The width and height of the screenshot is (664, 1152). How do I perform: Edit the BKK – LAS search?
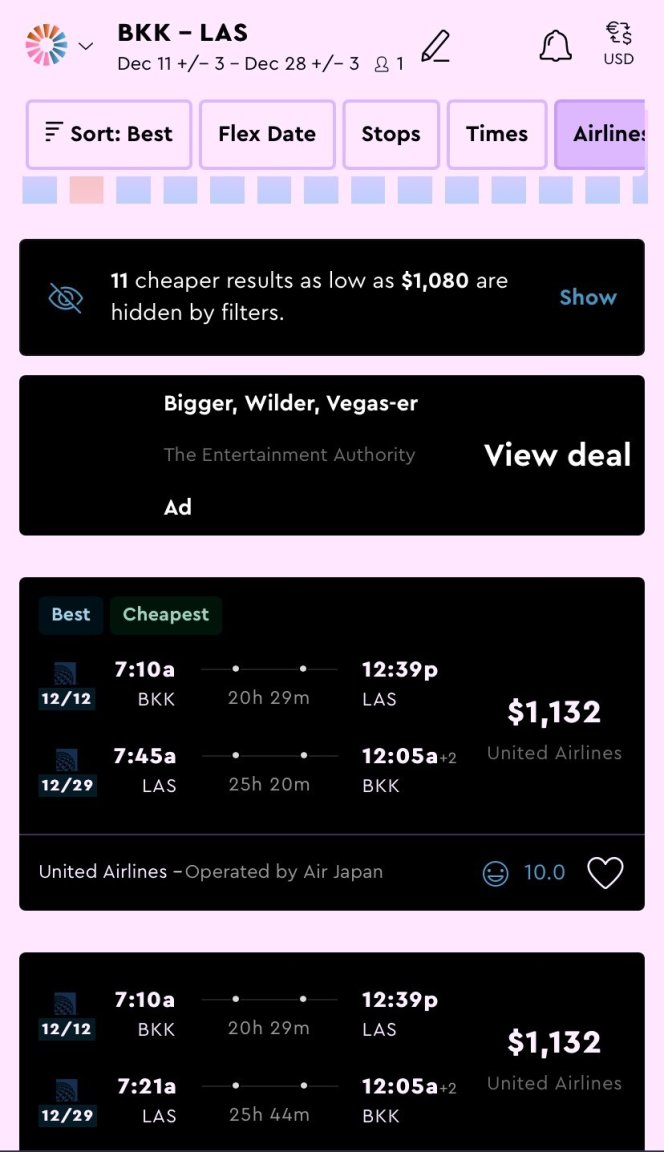coord(435,46)
